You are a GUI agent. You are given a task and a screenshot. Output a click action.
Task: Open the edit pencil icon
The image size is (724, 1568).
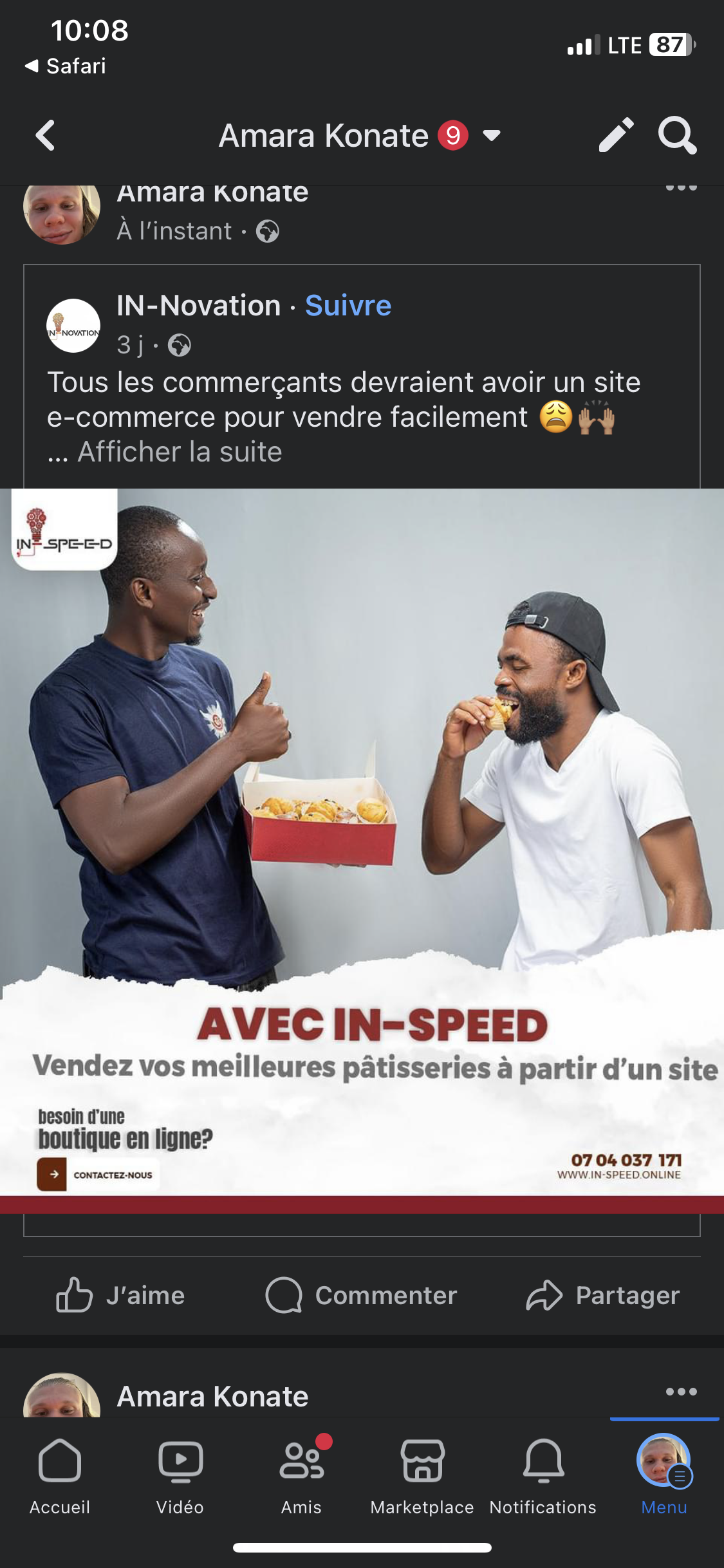[x=616, y=136]
